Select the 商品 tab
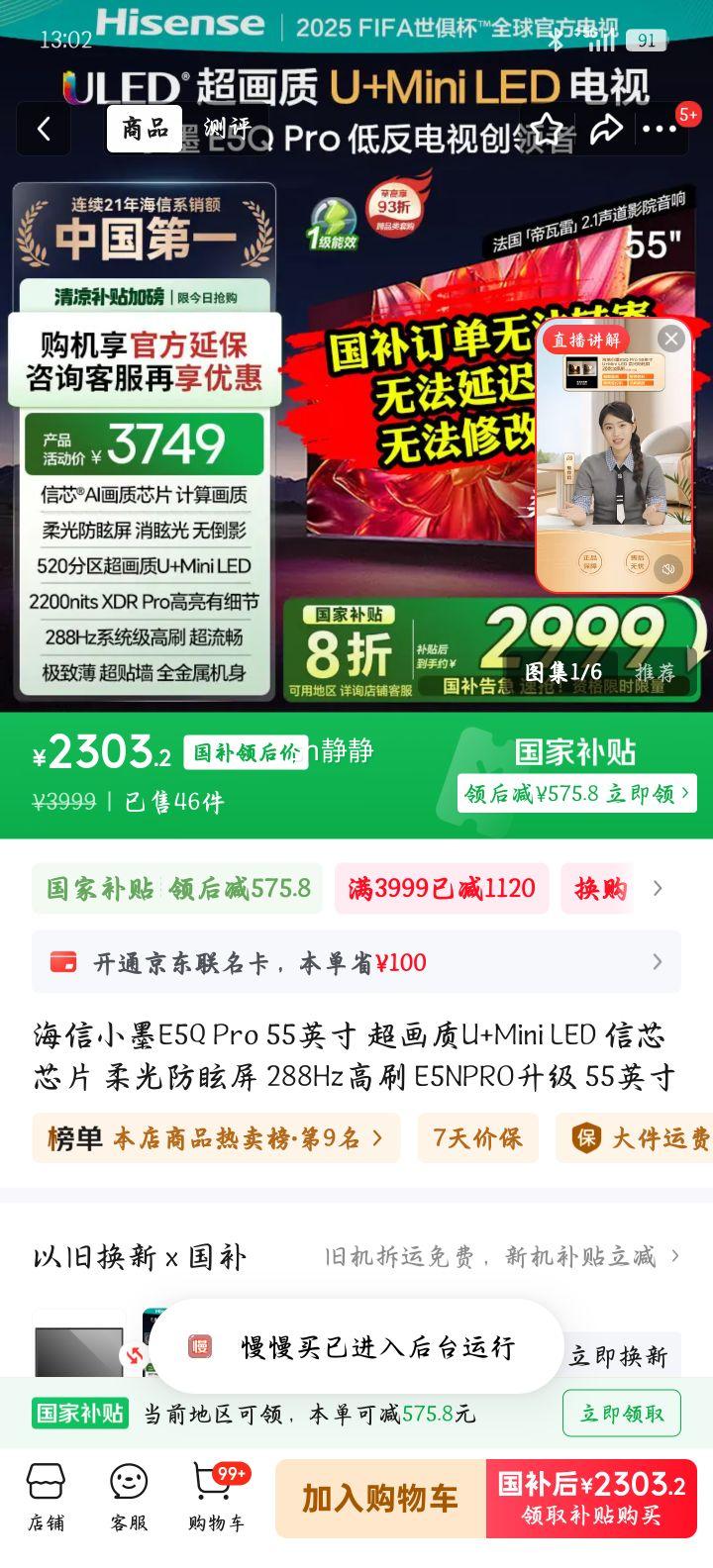The width and height of the screenshot is (713, 1568). point(144,126)
